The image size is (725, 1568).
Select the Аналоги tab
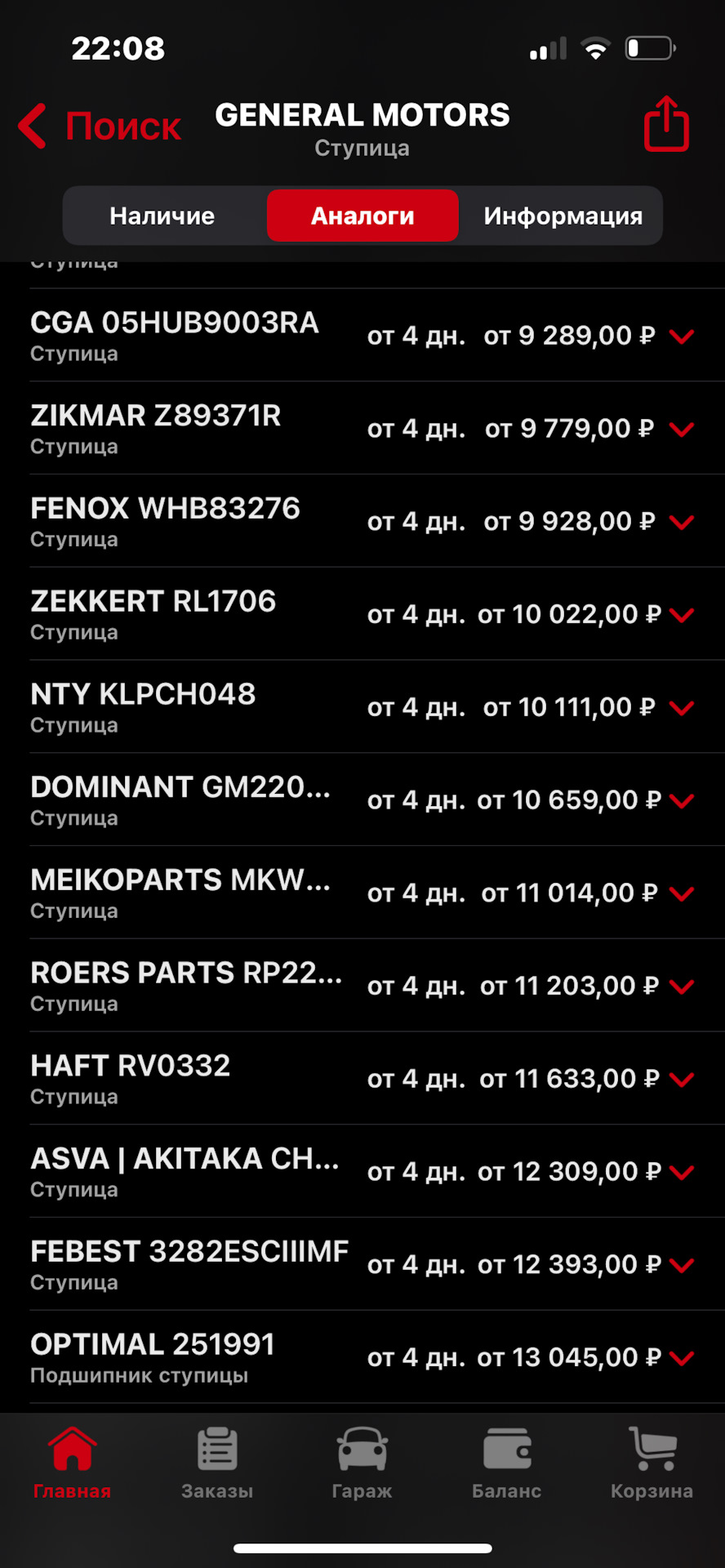(362, 216)
